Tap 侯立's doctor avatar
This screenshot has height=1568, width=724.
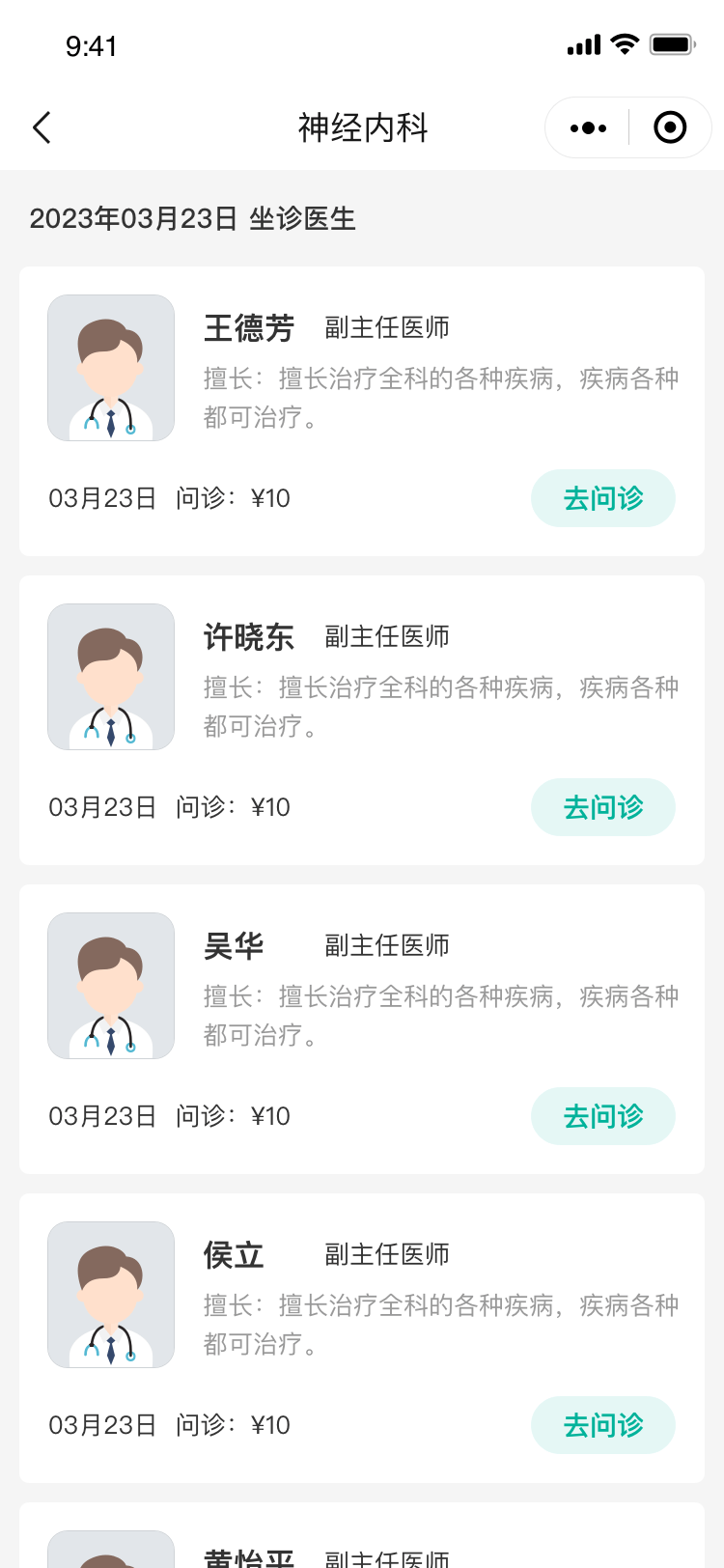pyautogui.click(x=111, y=1295)
